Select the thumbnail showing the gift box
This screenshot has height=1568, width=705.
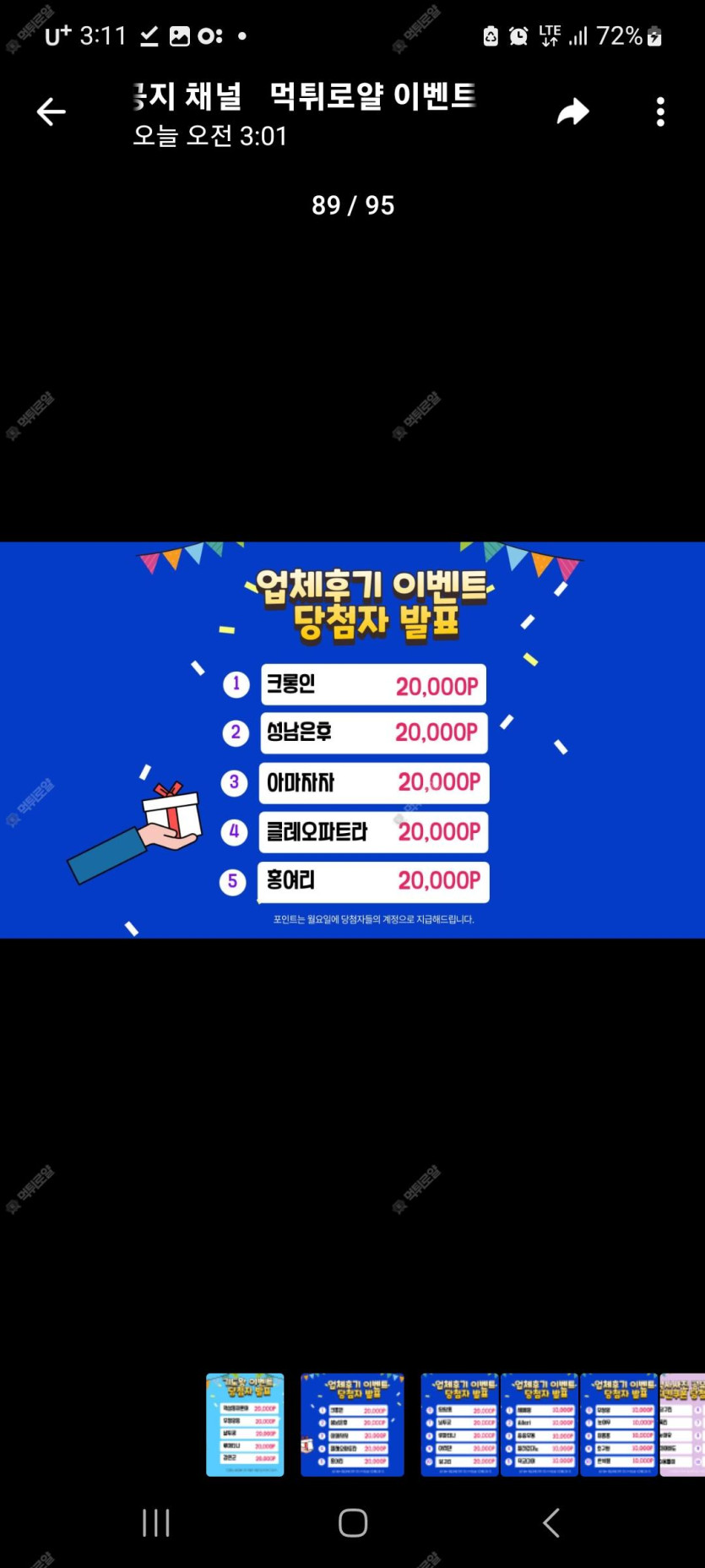pyautogui.click(x=352, y=1424)
